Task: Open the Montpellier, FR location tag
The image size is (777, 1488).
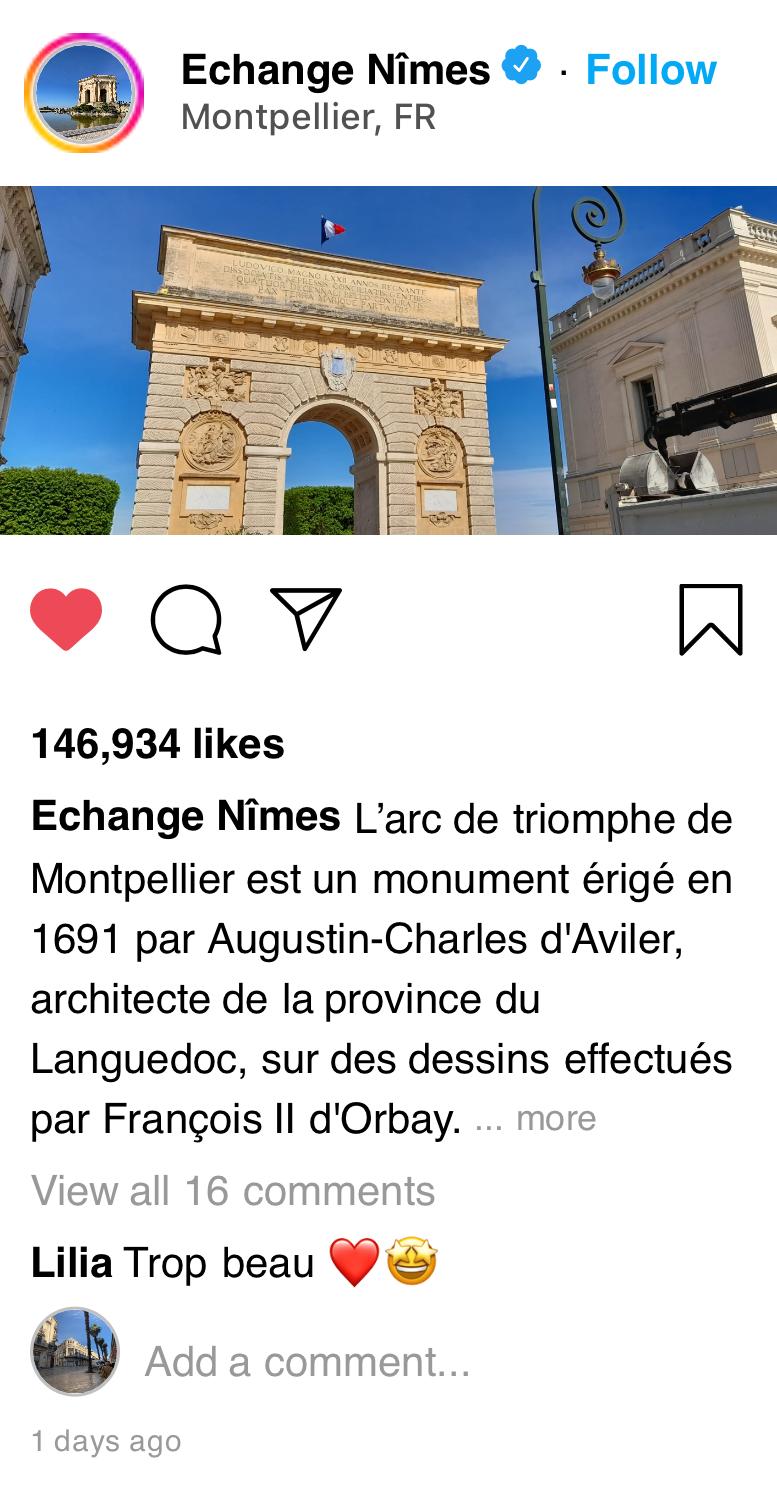Action: click(x=308, y=118)
